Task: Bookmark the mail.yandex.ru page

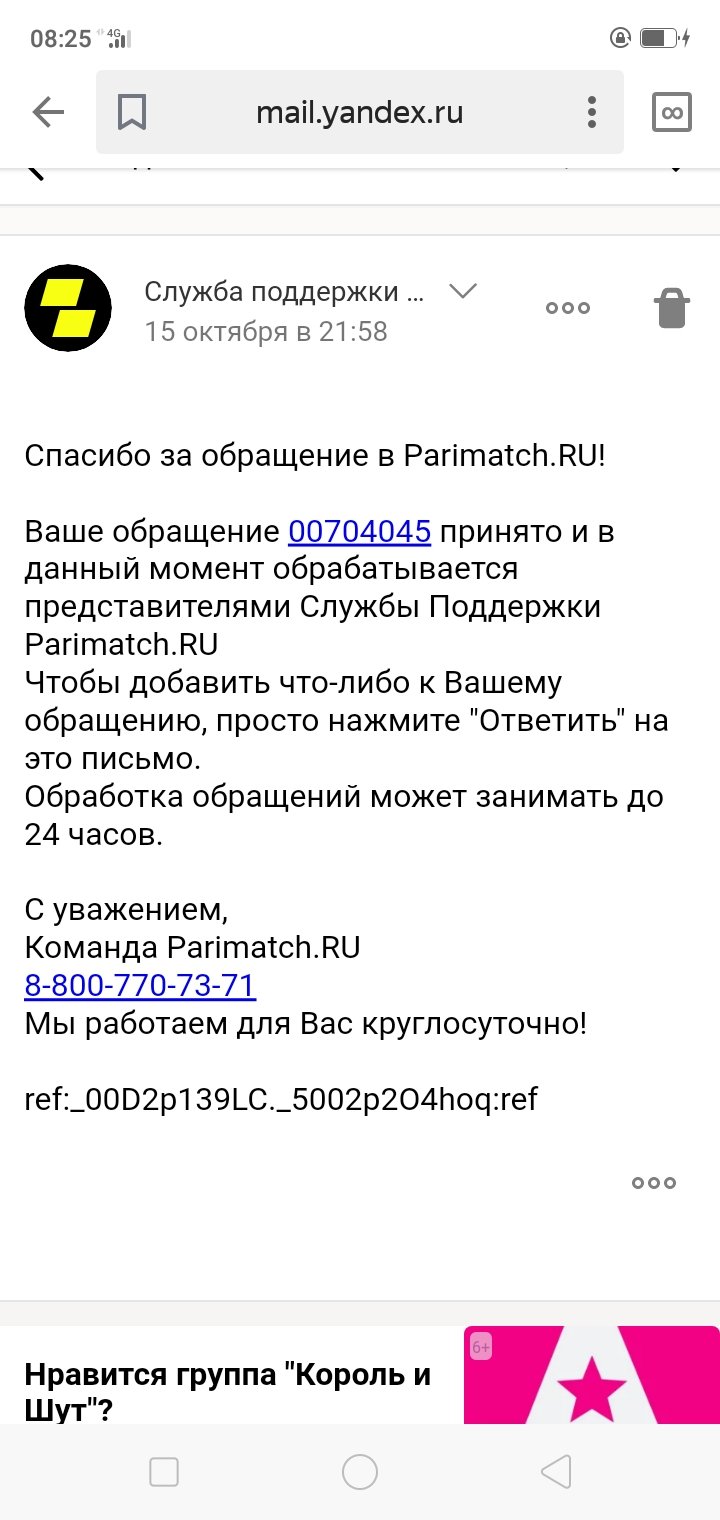Action: point(132,112)
